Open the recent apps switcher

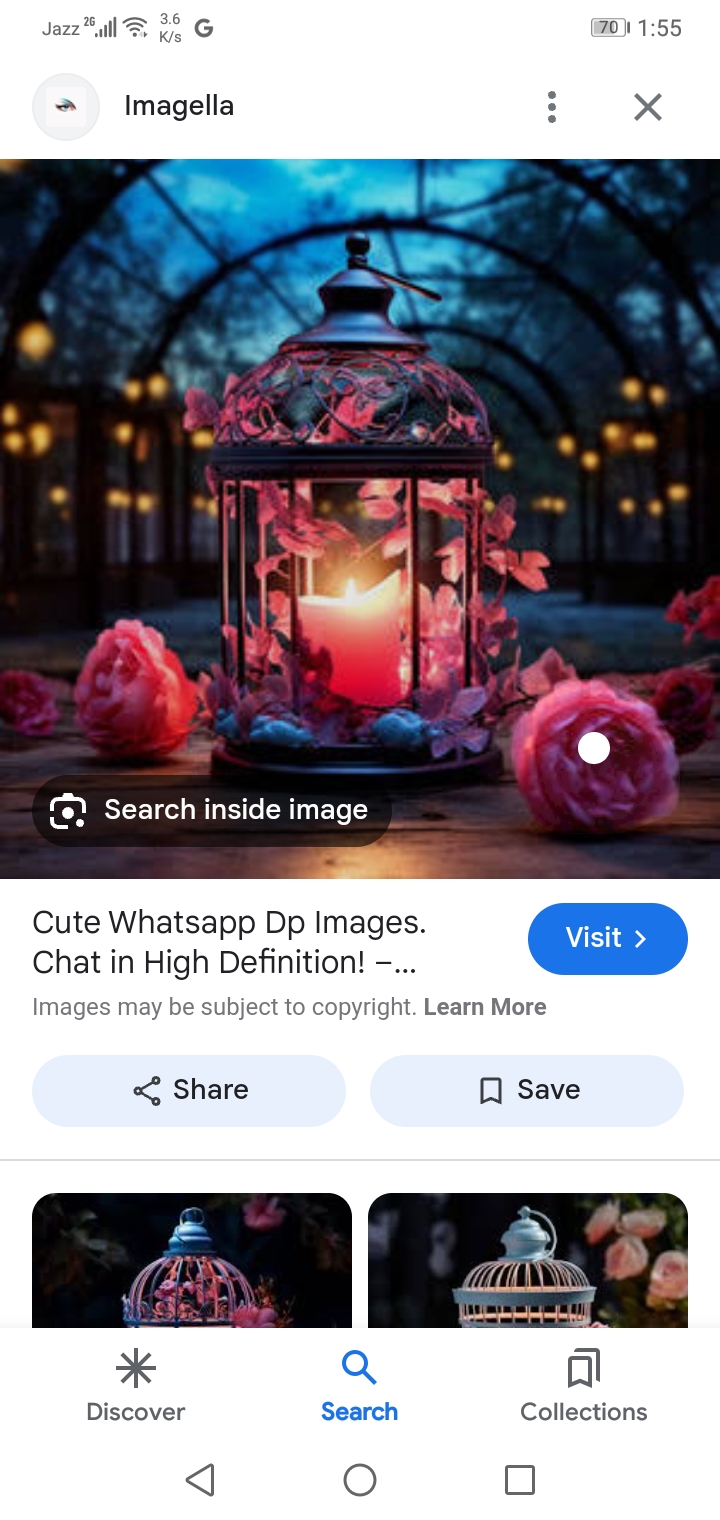click(520, 1480)
